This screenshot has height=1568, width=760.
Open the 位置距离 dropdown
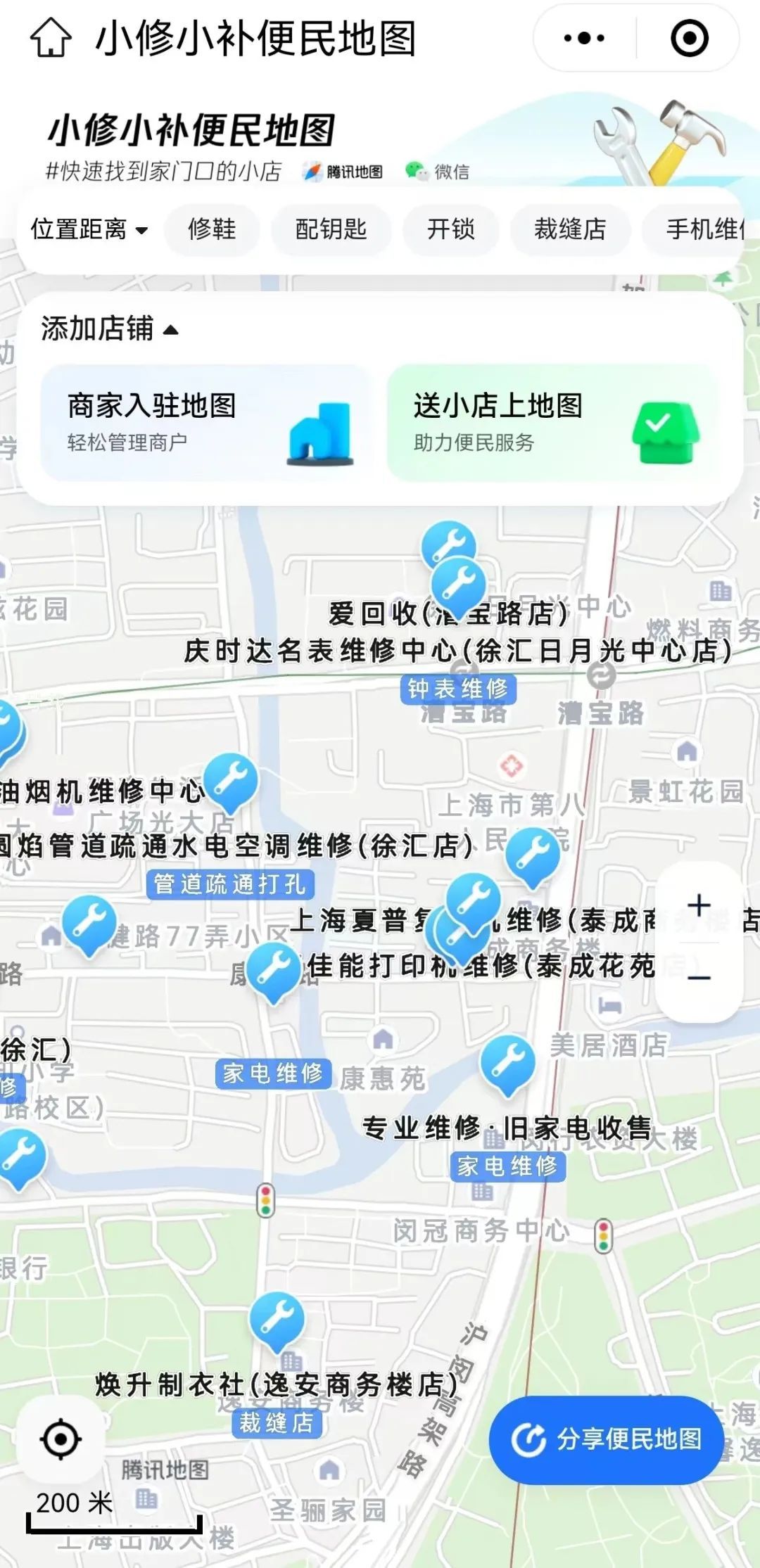click(x=89, y=229)
